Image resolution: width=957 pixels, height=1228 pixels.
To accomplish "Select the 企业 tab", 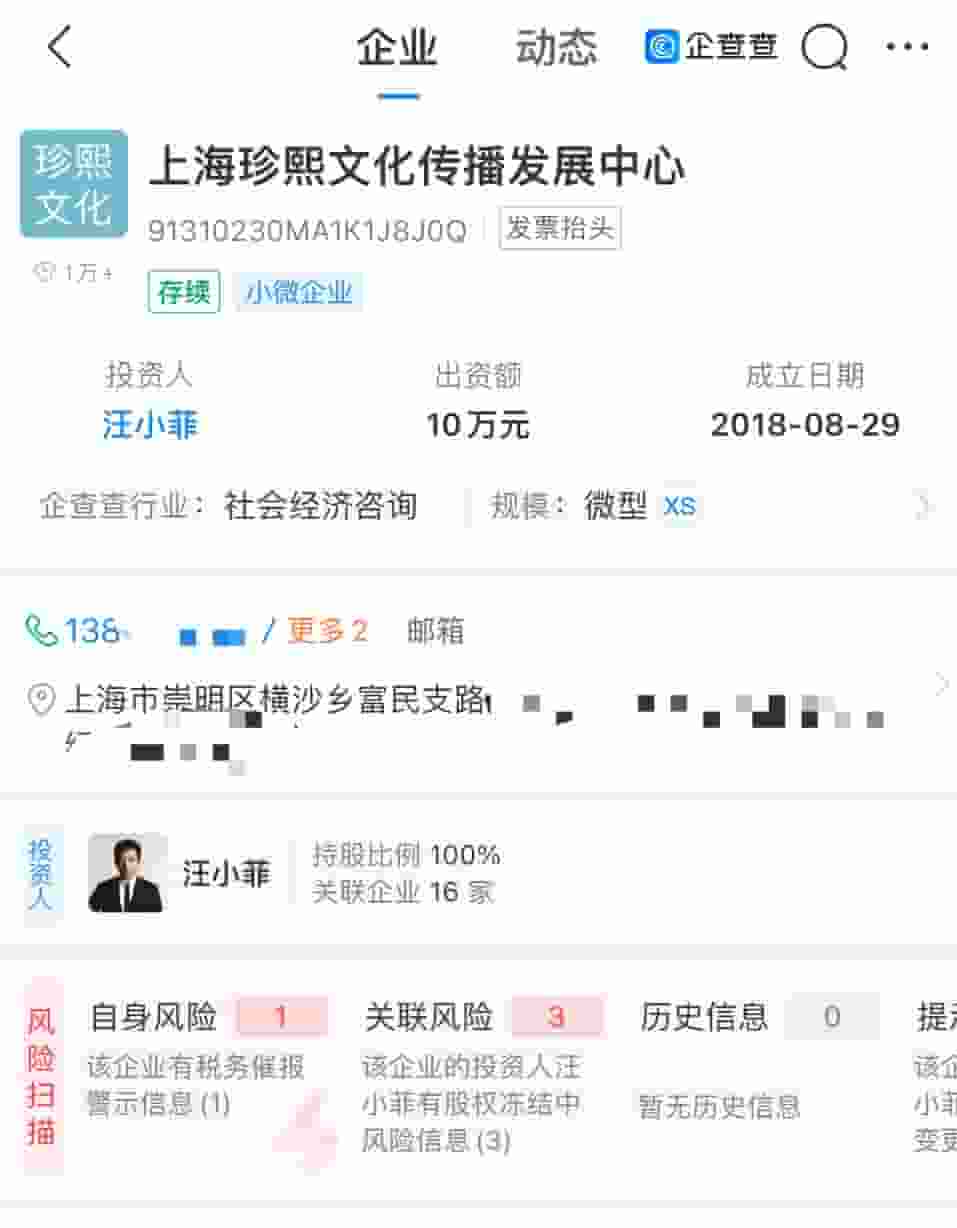I will point(397,47).
